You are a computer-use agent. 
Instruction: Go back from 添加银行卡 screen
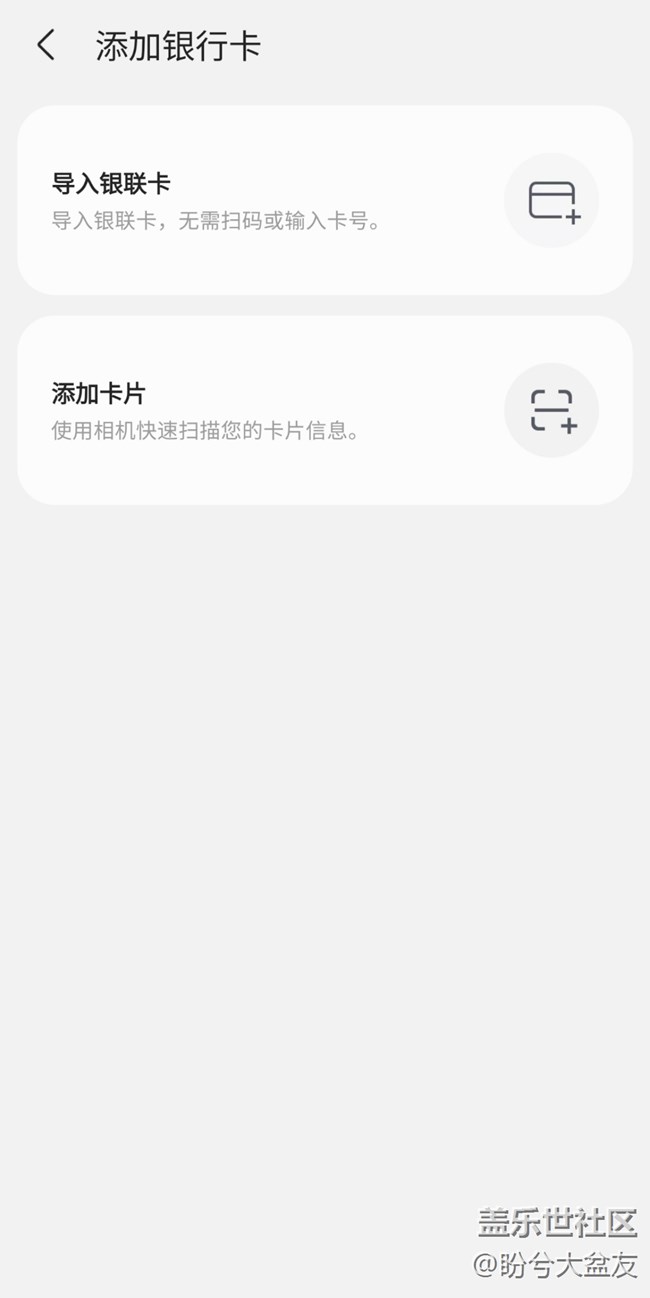[46, 46]
